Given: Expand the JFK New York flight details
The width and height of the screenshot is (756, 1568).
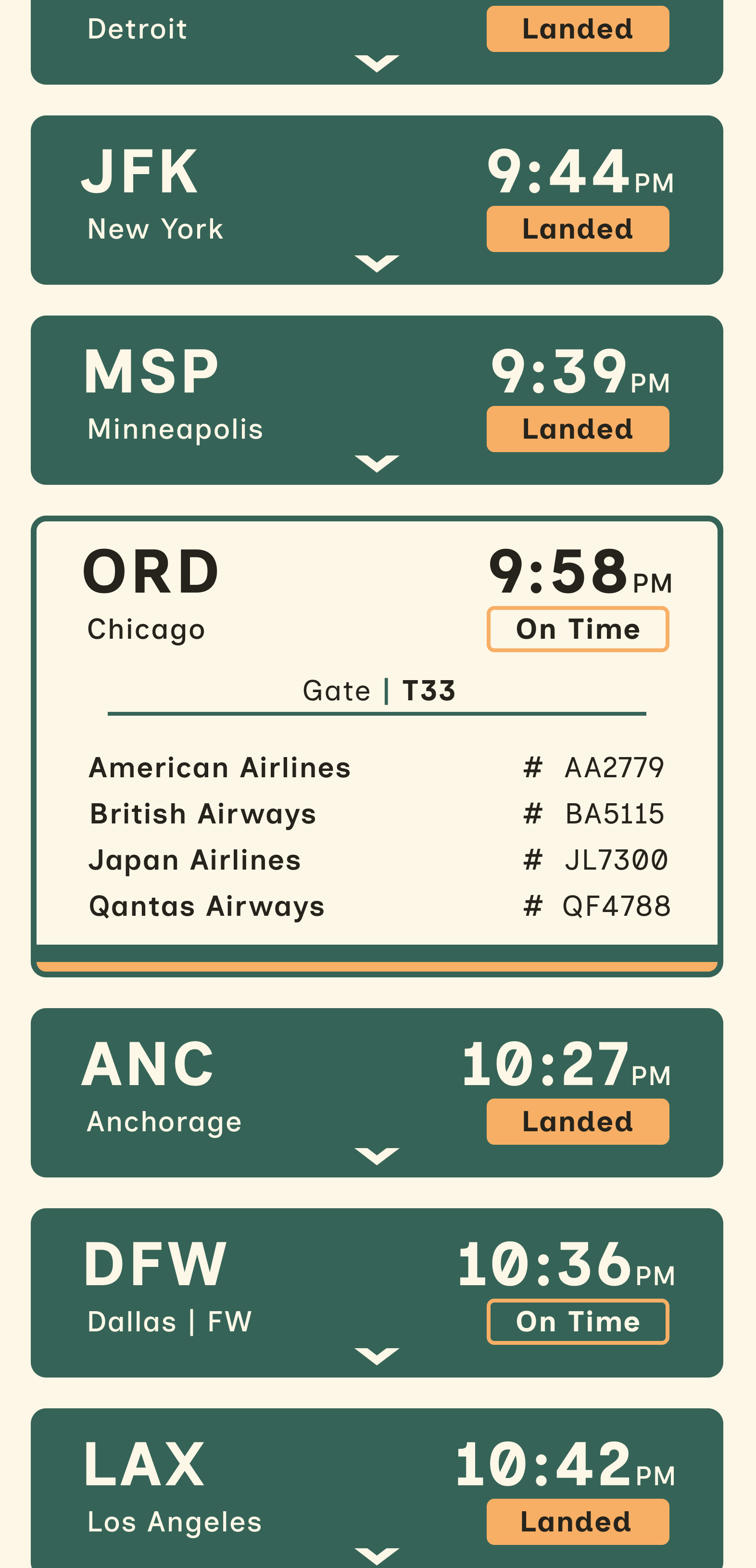Looking at the screenshot, I should tap(377, 263).
